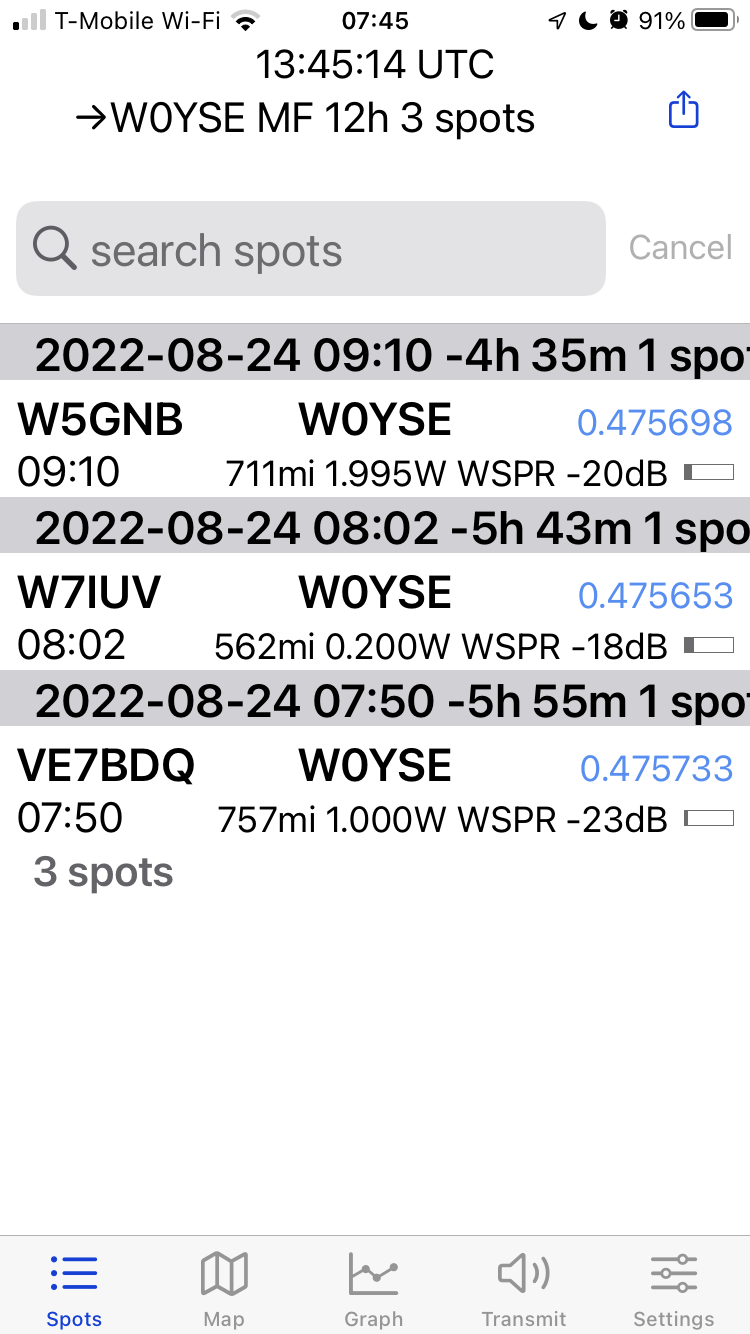Switch to the Graph tab
The height and width of the screenshot is (1334, 750).
click(x=374, y=1290)
